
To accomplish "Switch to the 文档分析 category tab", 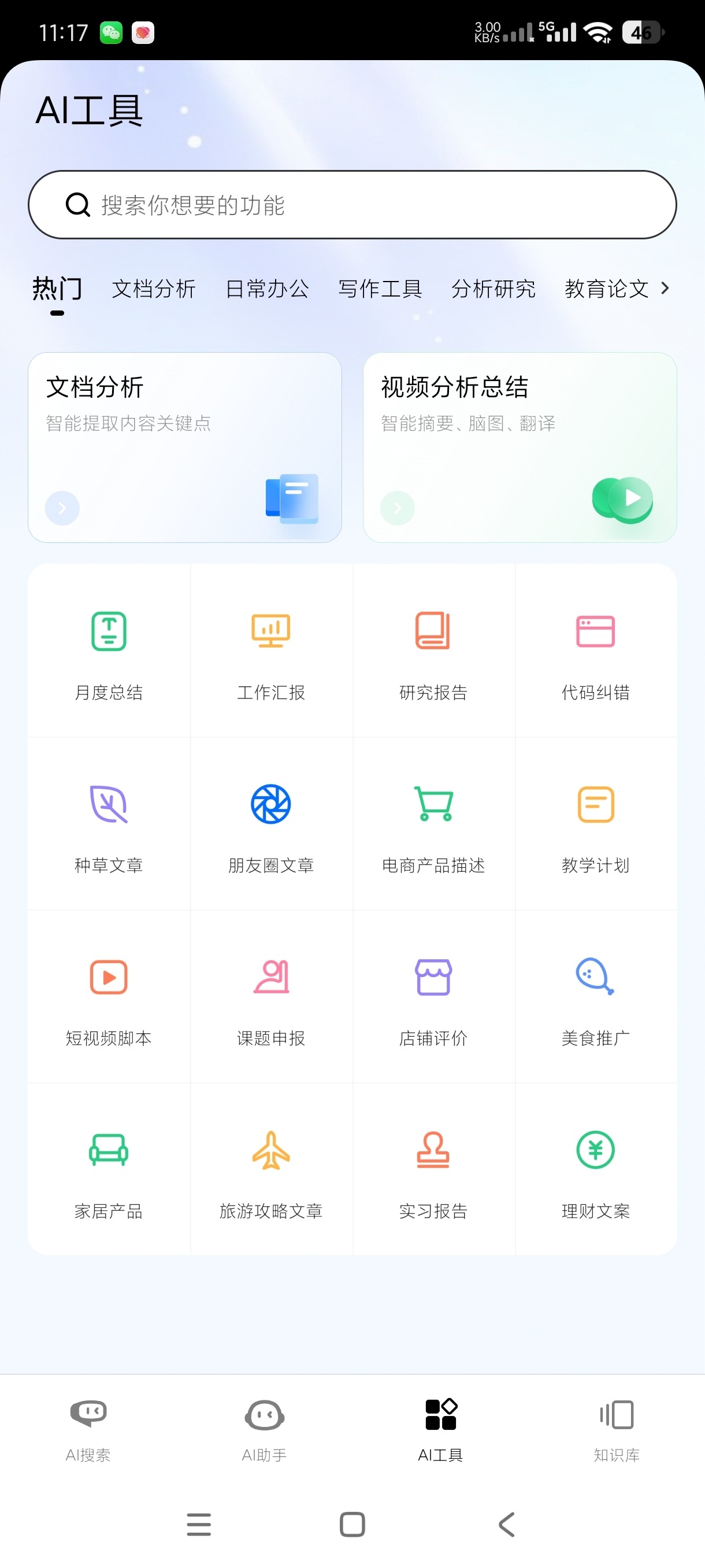I will 153,289.
